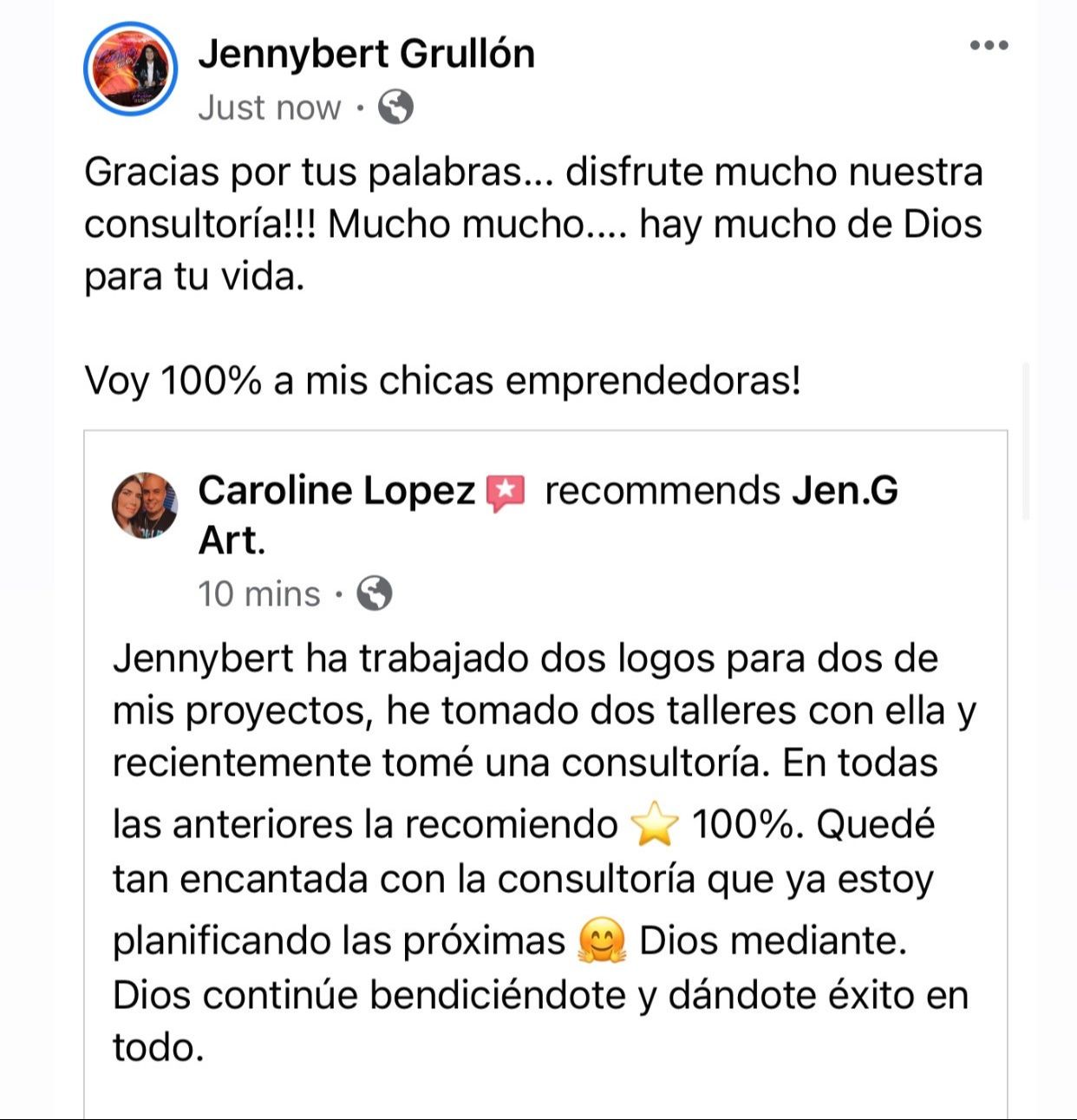
Task: Open Caroline Lopez's profile photo
Action: (x=145, y=506)
